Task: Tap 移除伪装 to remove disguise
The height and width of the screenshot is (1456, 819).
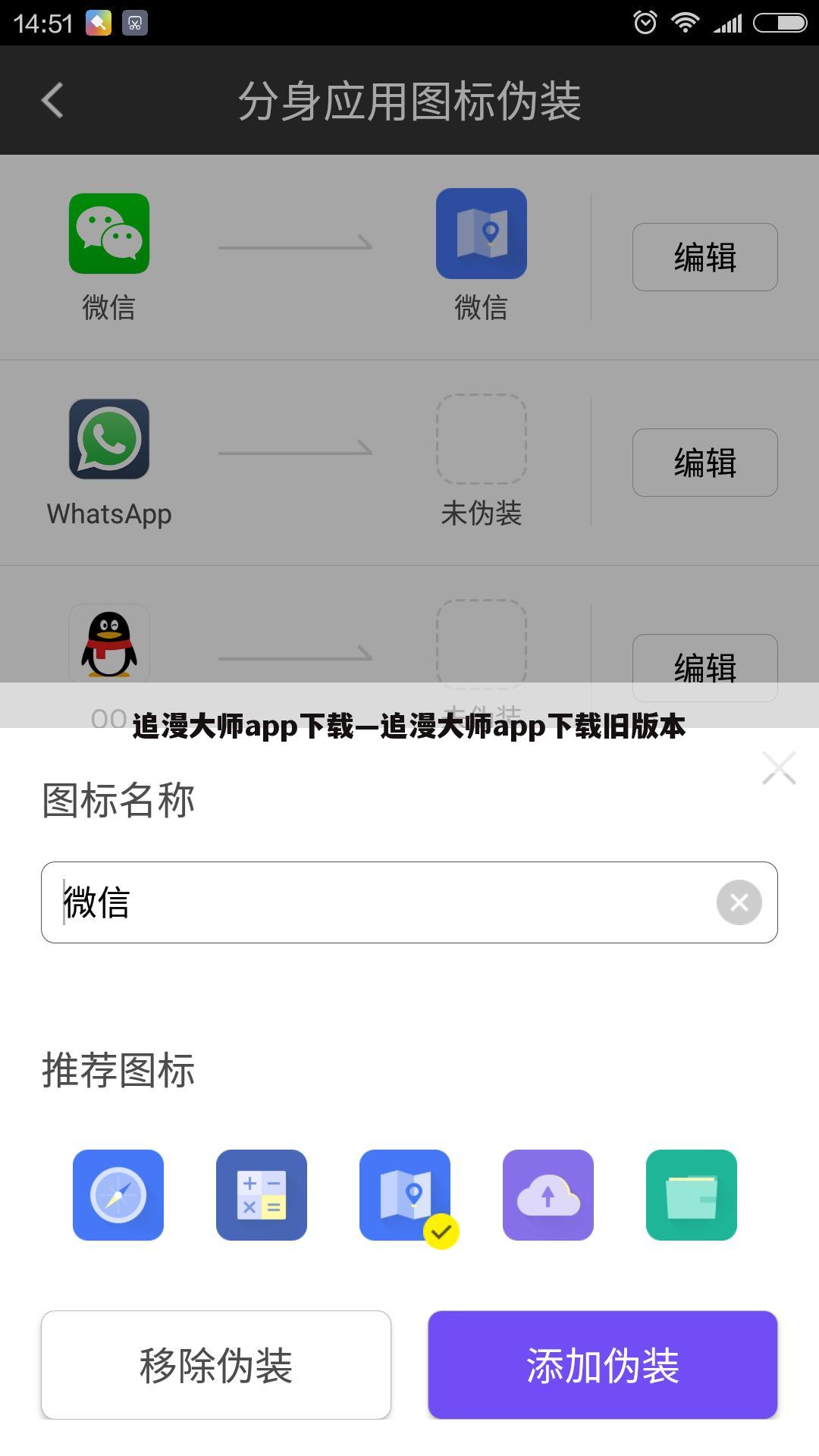Action: click(216, 1365)
